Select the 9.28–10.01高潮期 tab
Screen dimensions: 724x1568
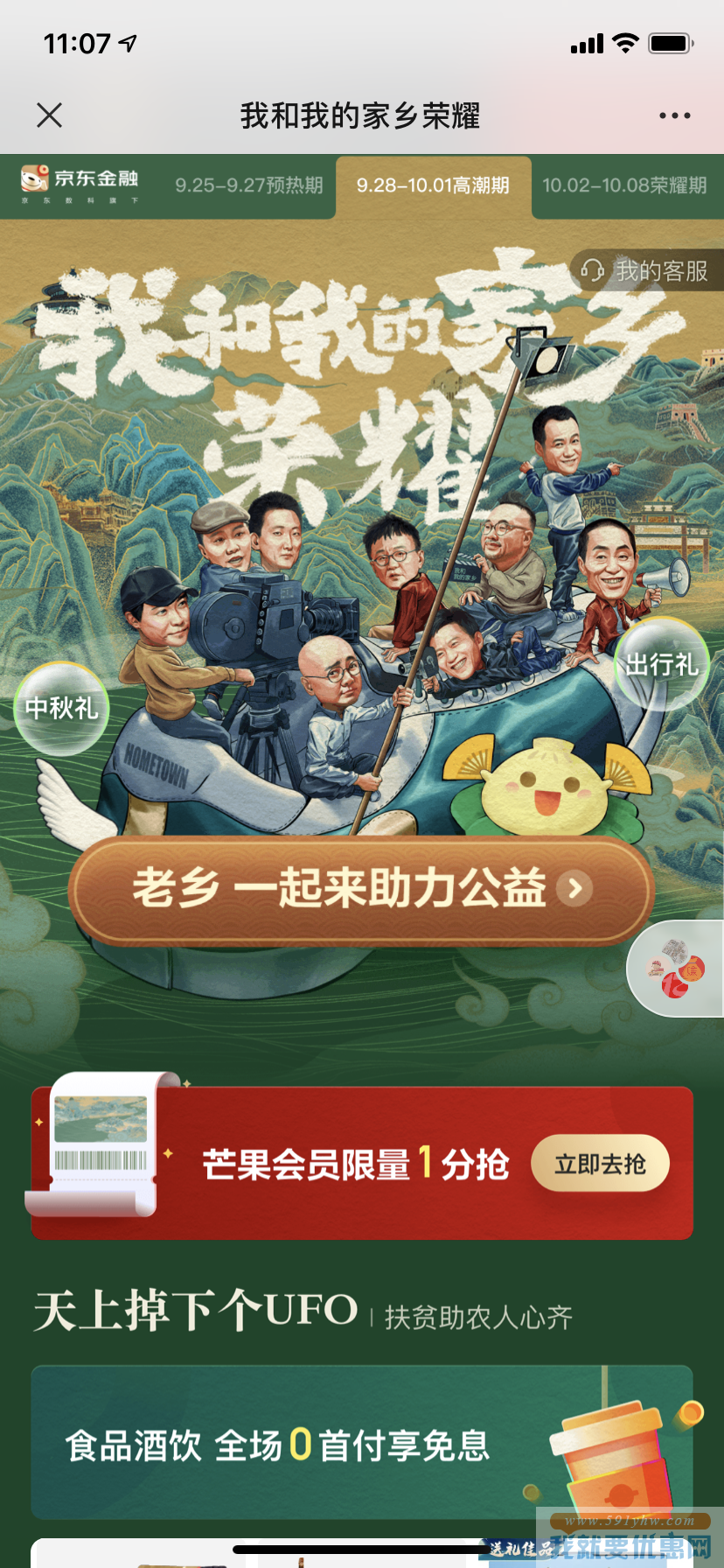[x=433, y=185]
